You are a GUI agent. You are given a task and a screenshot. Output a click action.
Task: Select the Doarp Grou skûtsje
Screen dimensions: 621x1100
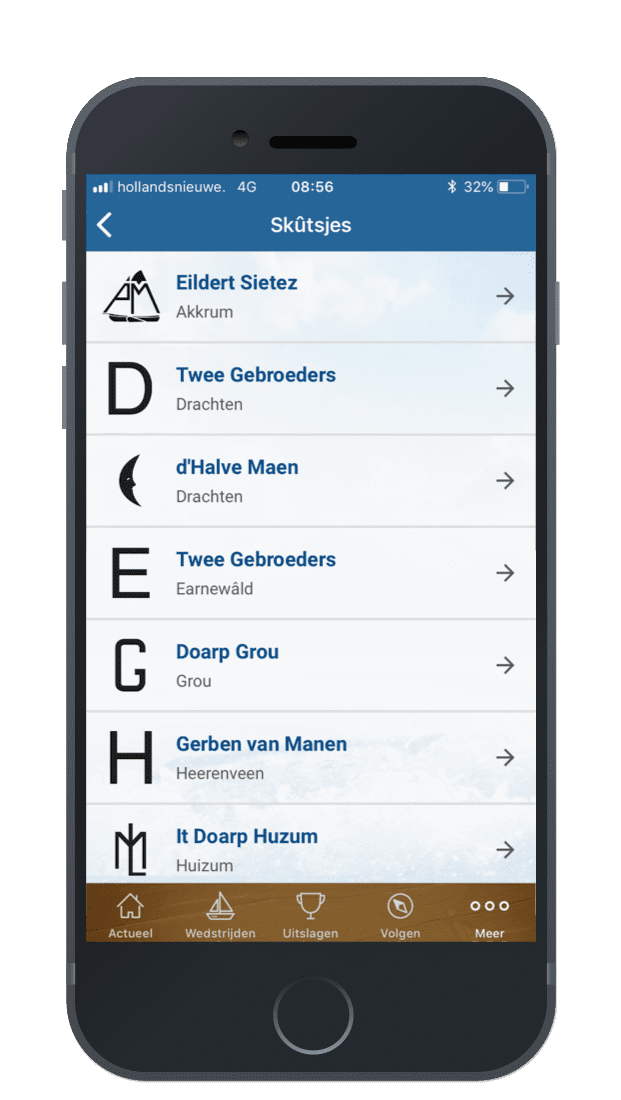pos(310,665)
